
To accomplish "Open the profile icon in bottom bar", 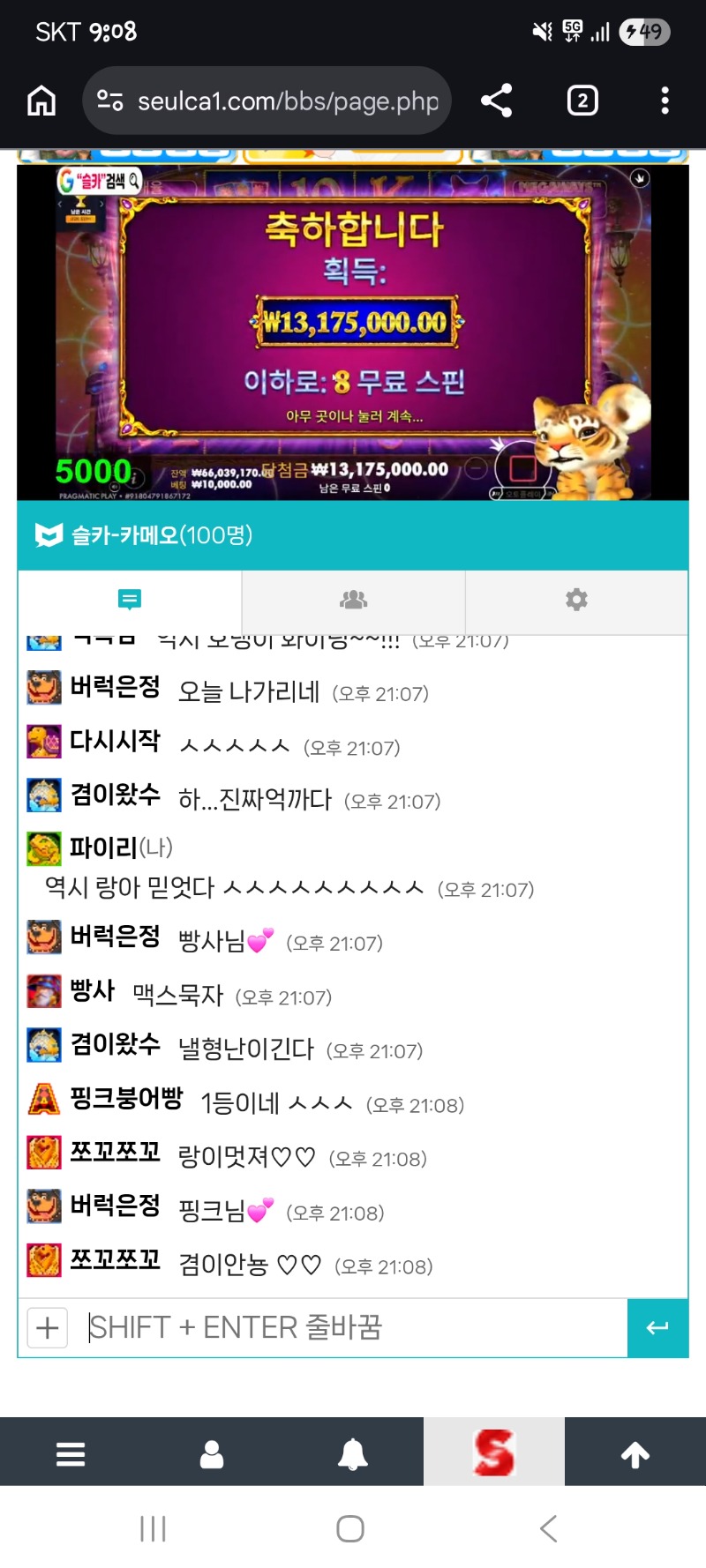I will click(x=212, y=1453).
